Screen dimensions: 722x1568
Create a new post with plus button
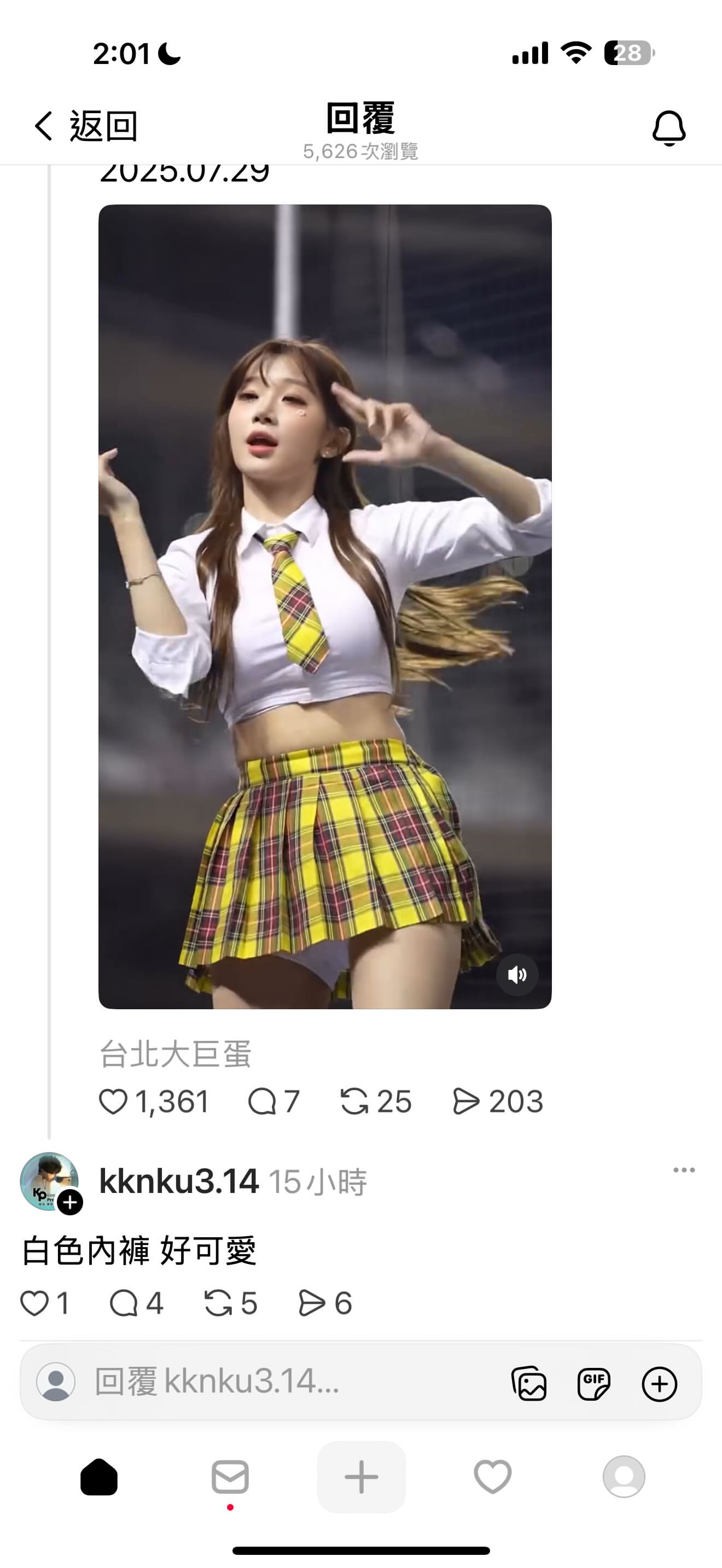[361, 1476]
